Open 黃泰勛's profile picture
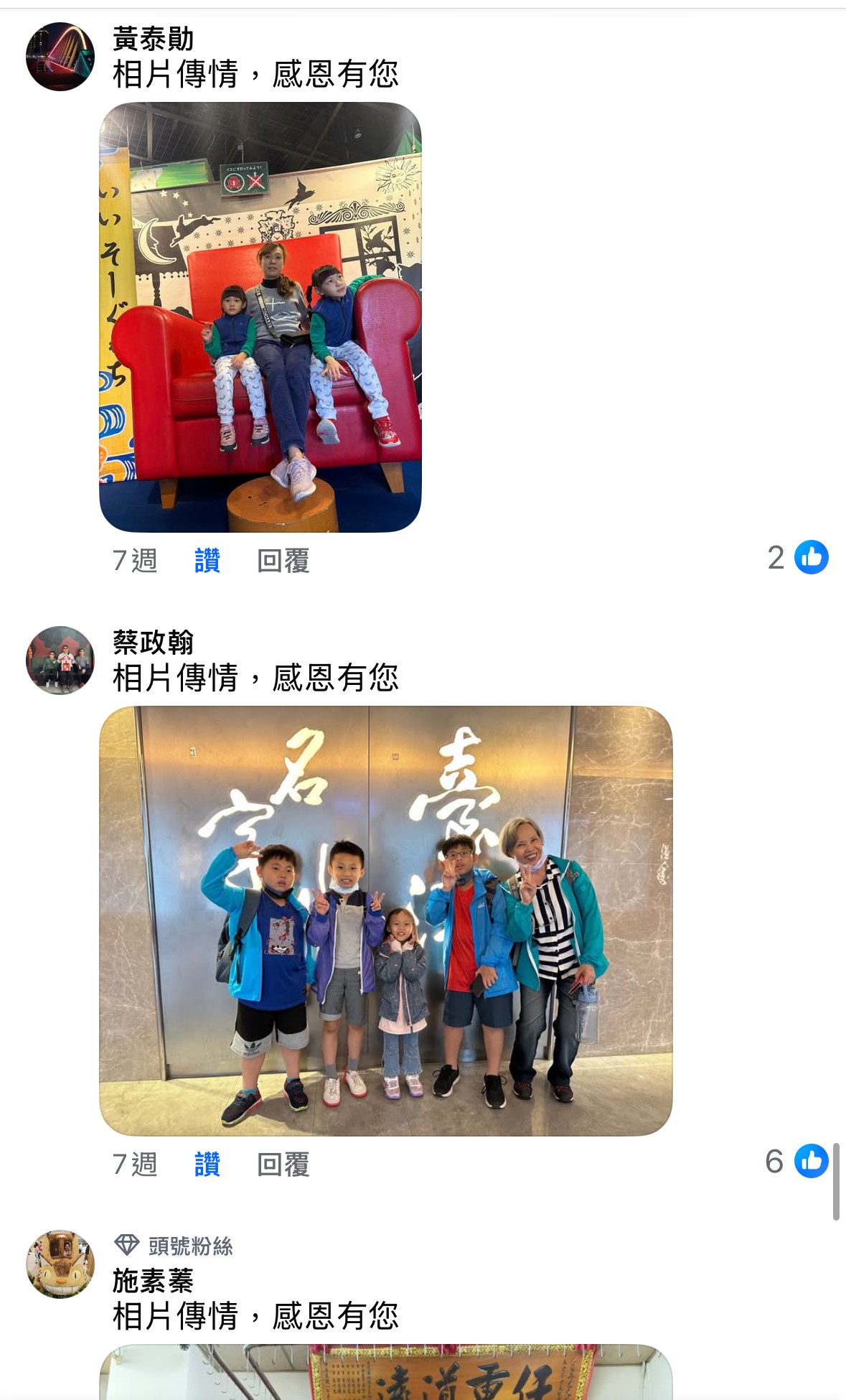 click(x=60, y=57)
